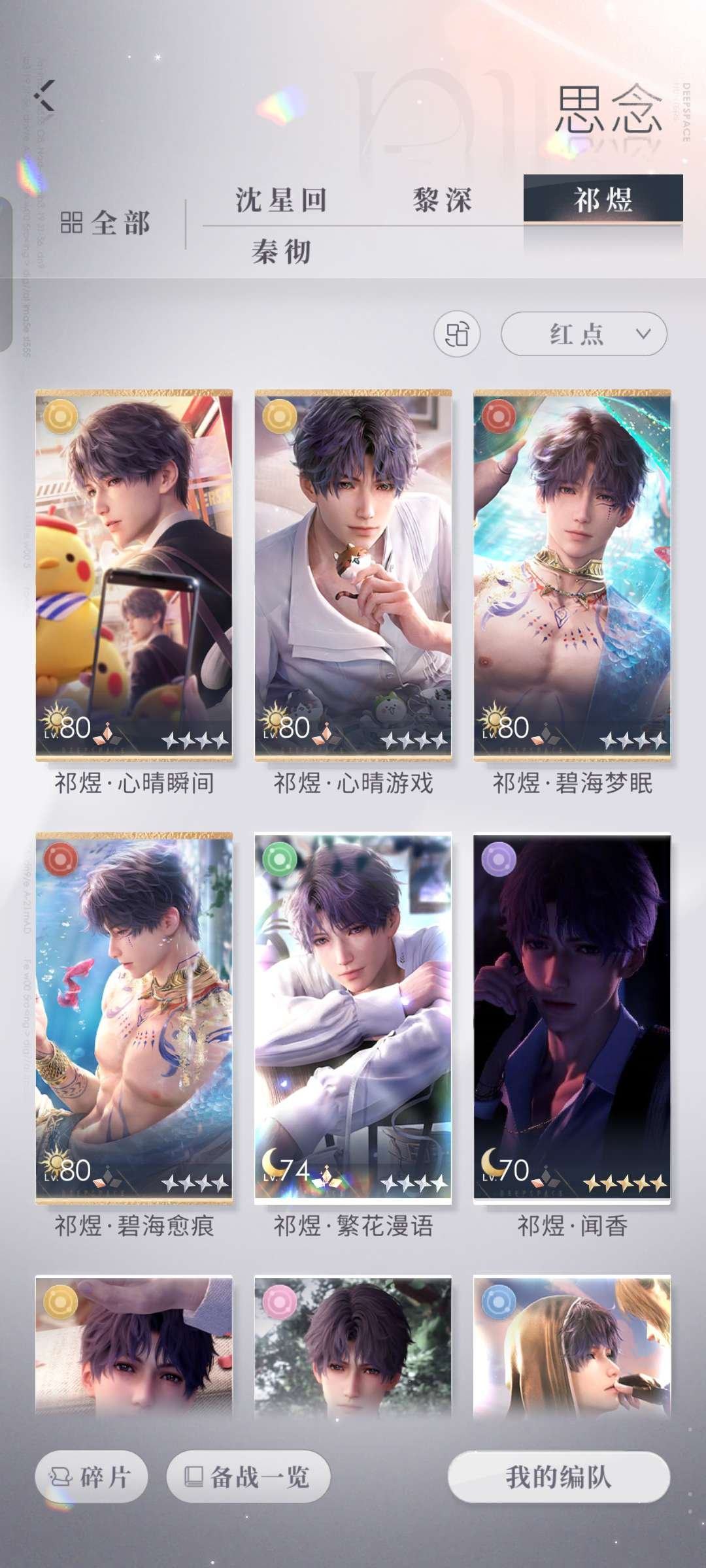The width and height of the screenshot is (706, 1568).
Task: Open the 祁煜·闻香 five-star card
Action: point(572,1018)
